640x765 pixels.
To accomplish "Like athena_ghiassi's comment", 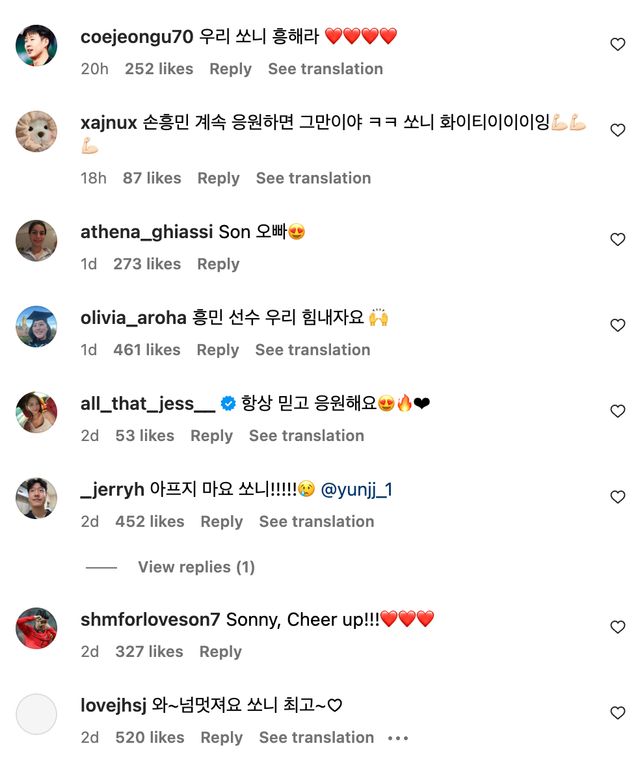I will (x=617, y=239).
